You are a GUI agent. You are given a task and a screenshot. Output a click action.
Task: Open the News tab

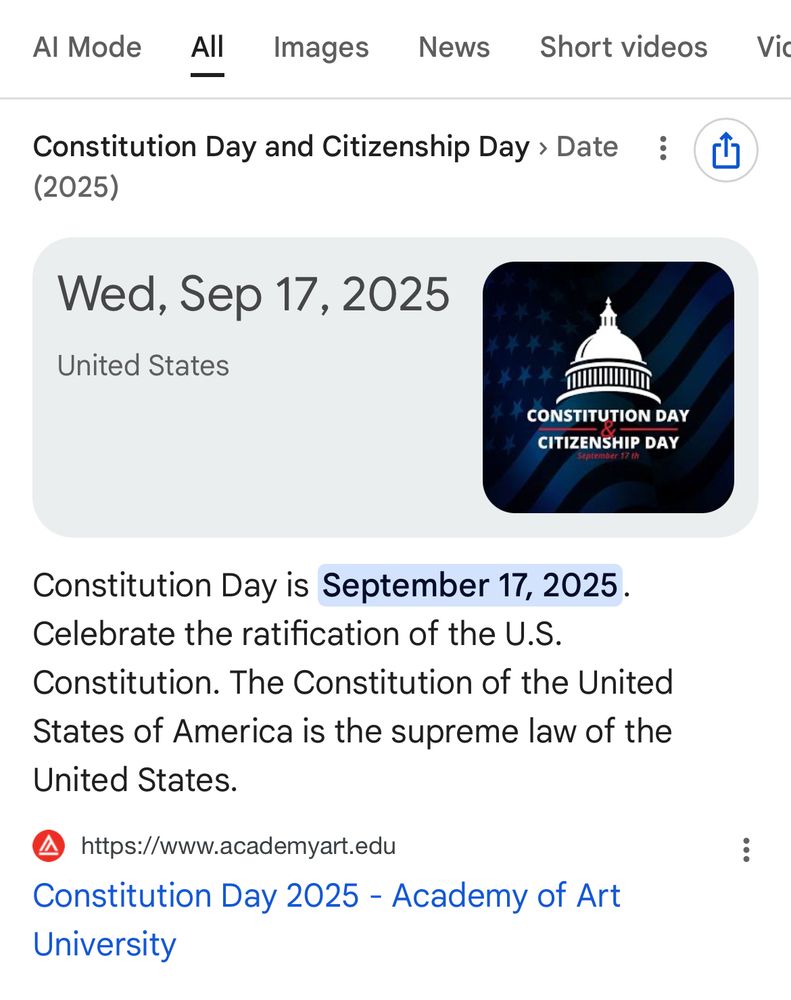(x=454, y=47)
